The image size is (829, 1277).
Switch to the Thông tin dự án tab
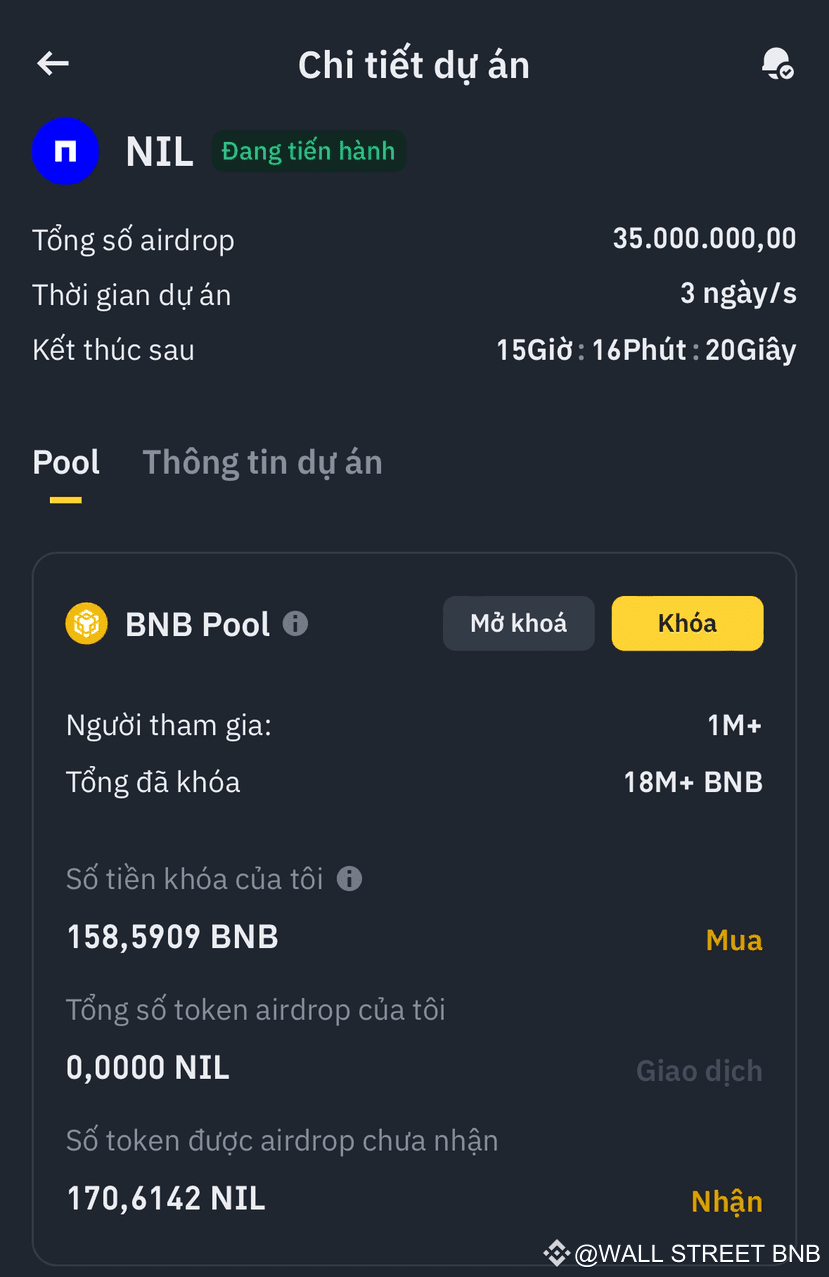(x=262, y=461)
